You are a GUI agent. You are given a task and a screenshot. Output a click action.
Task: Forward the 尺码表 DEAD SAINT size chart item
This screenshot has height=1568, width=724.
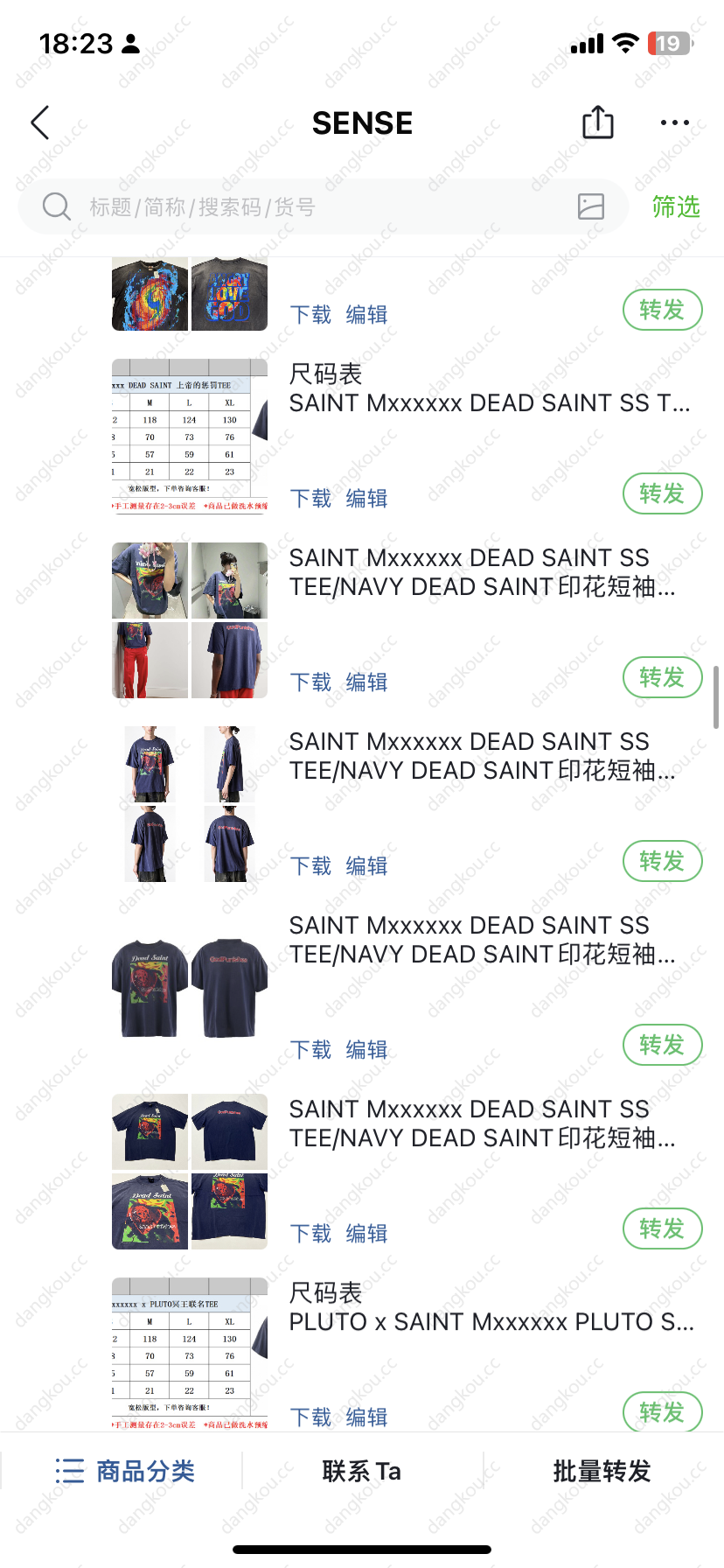coord(662,493)
